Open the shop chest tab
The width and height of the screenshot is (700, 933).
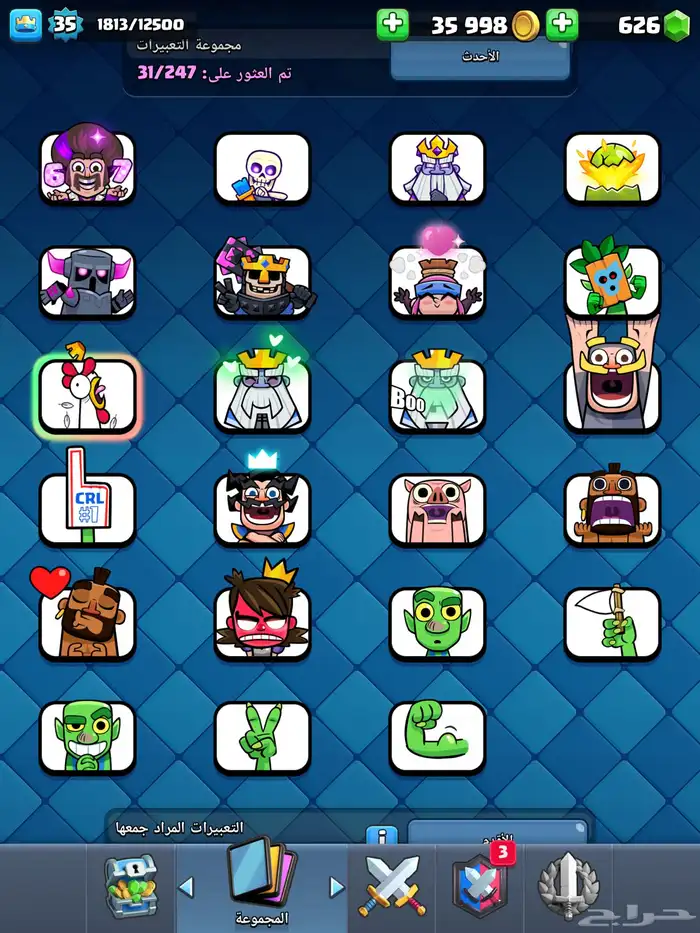click(x=133, y=886)
